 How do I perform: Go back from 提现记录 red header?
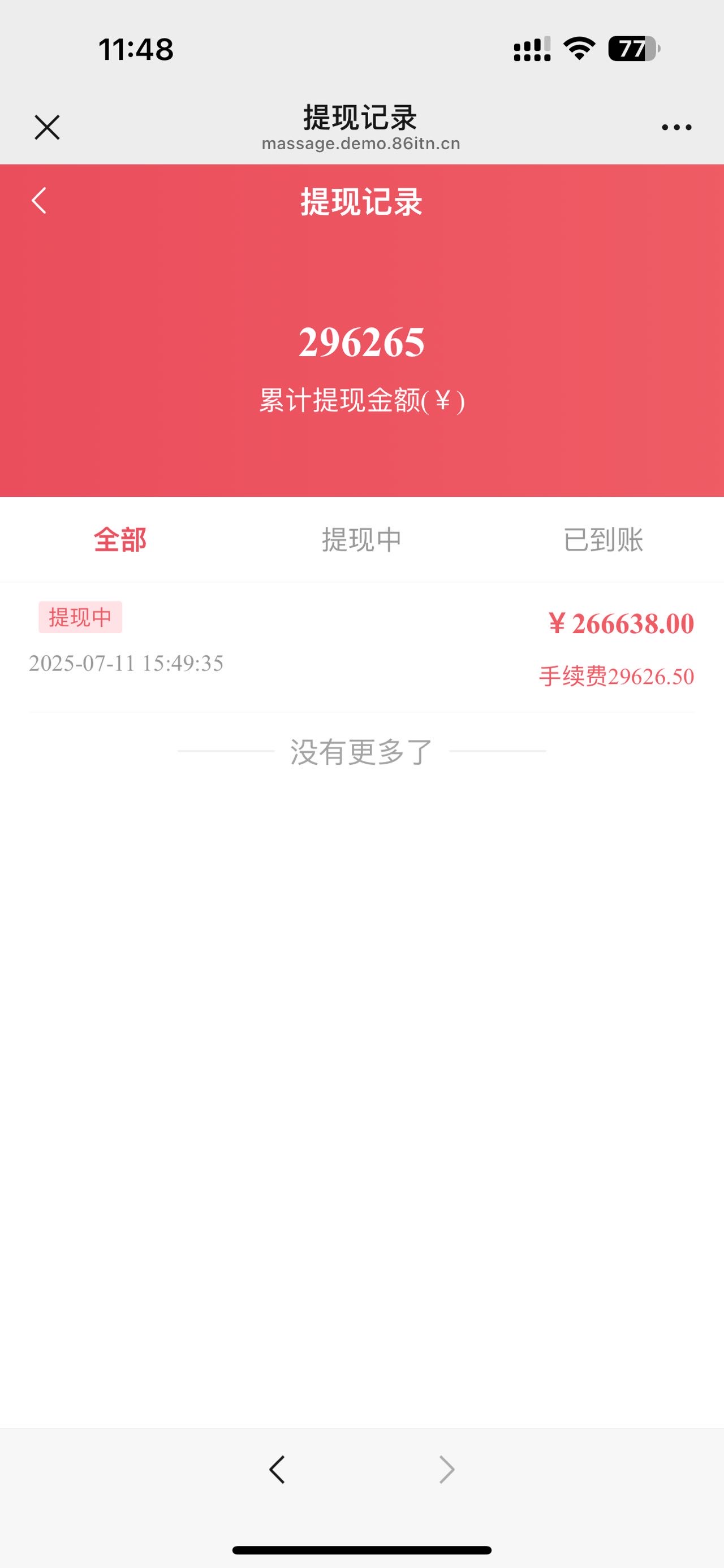(x=39, y=200)
